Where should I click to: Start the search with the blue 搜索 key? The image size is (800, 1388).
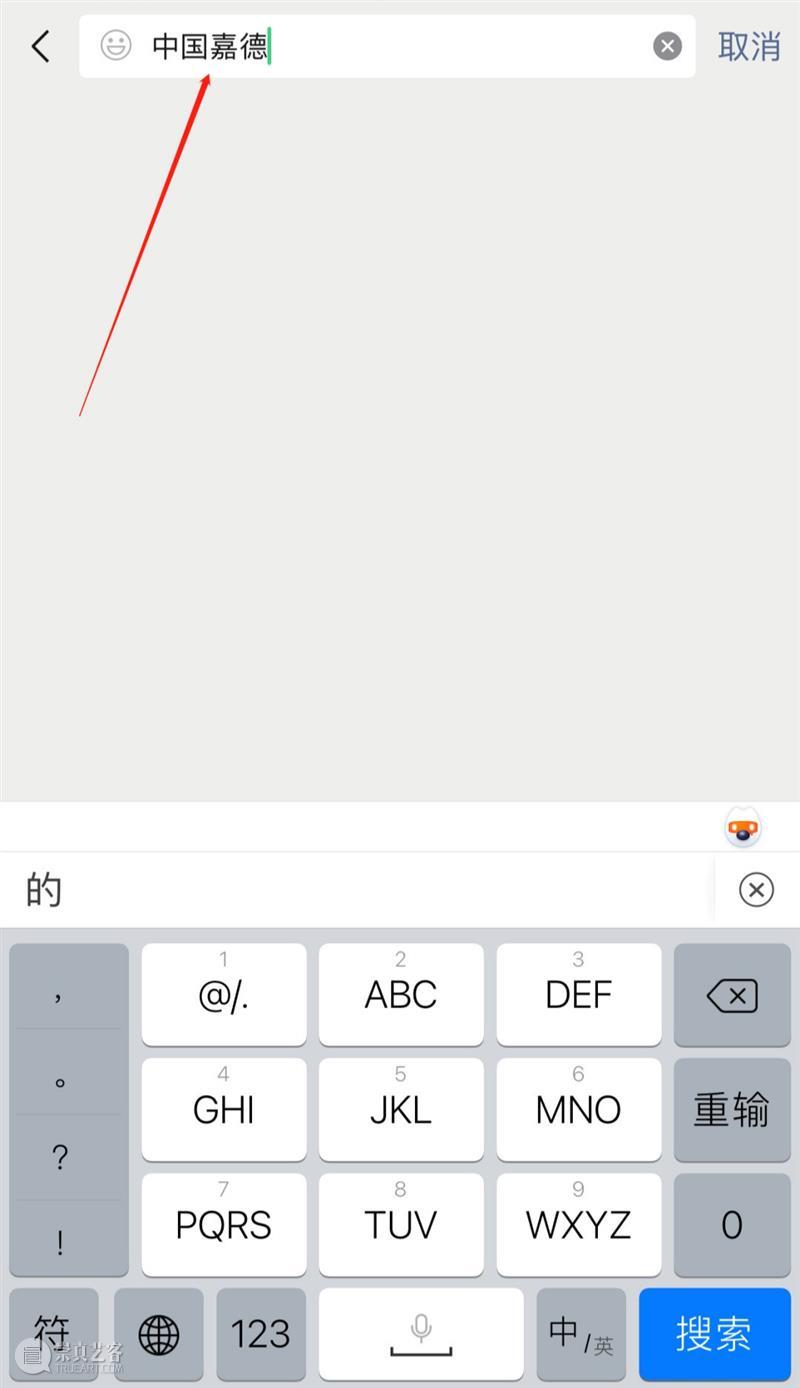click(714, 1333)
